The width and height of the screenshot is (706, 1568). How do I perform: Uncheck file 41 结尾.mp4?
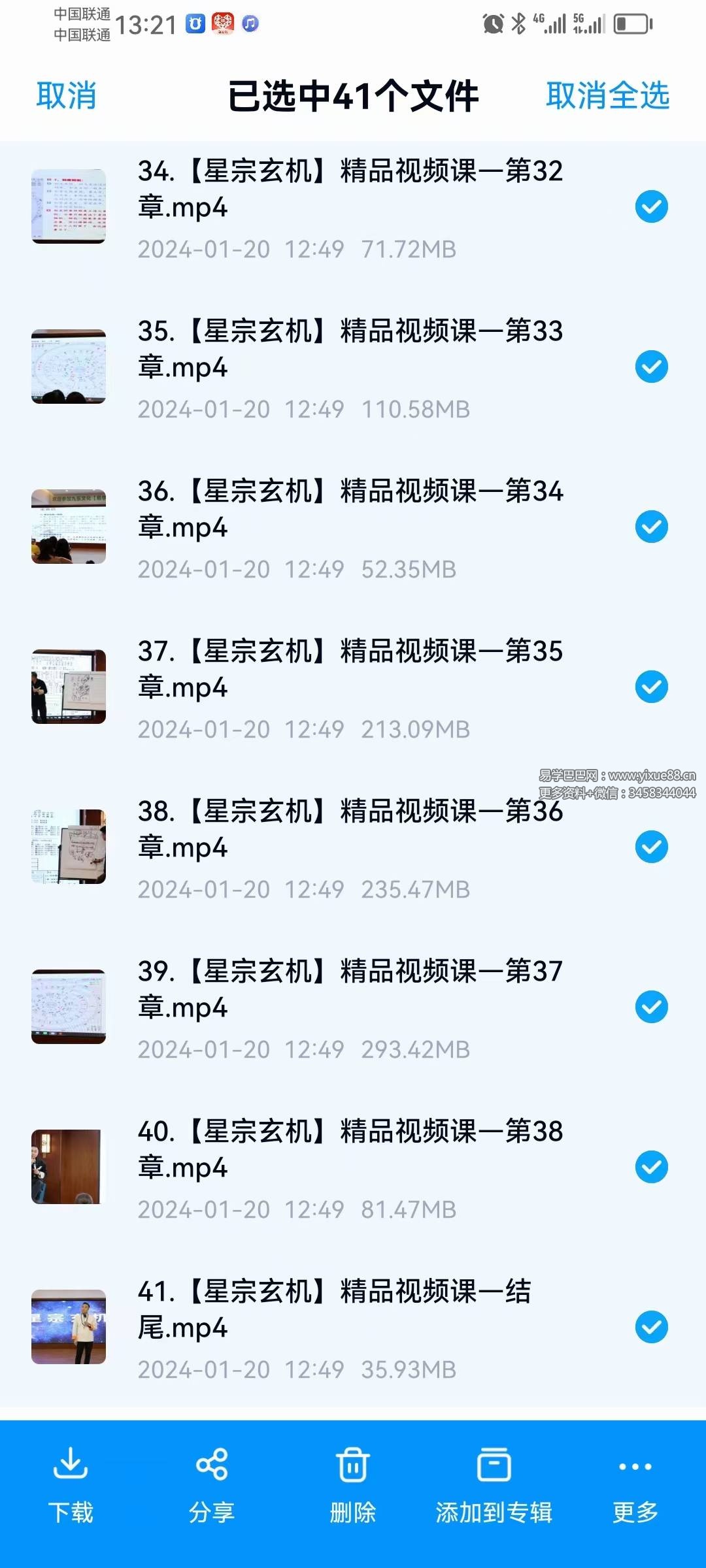651,1328
